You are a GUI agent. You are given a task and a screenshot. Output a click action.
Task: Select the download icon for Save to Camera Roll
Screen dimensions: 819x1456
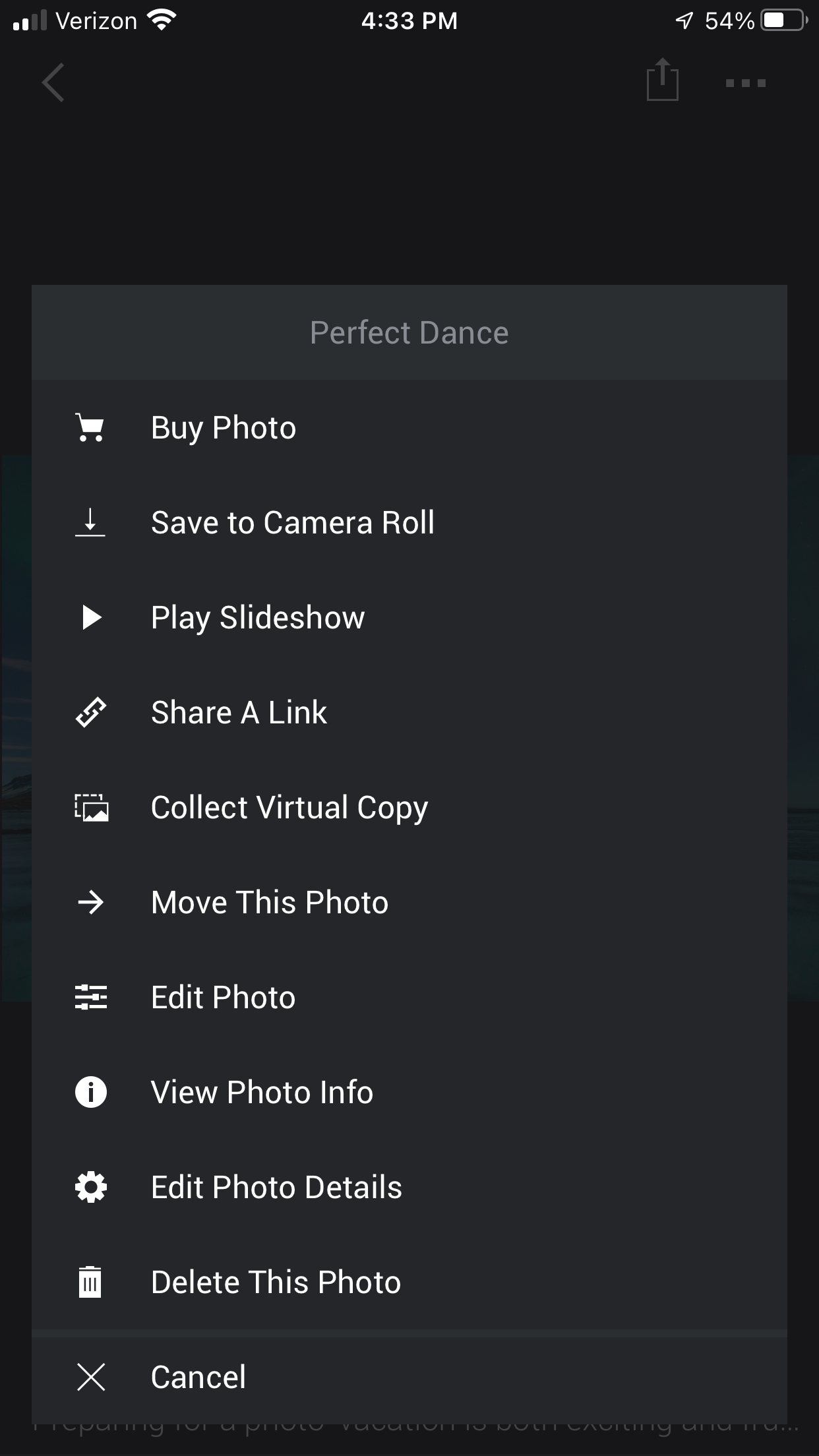coord(91,522)
